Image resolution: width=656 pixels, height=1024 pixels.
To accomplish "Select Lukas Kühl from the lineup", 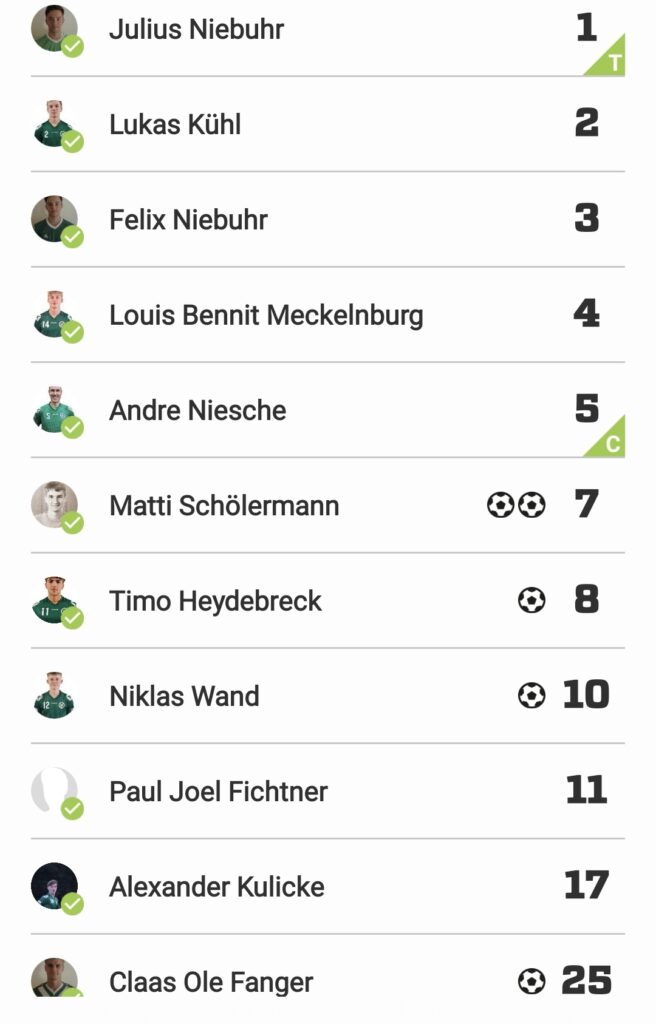I will [x=175, y=125].
